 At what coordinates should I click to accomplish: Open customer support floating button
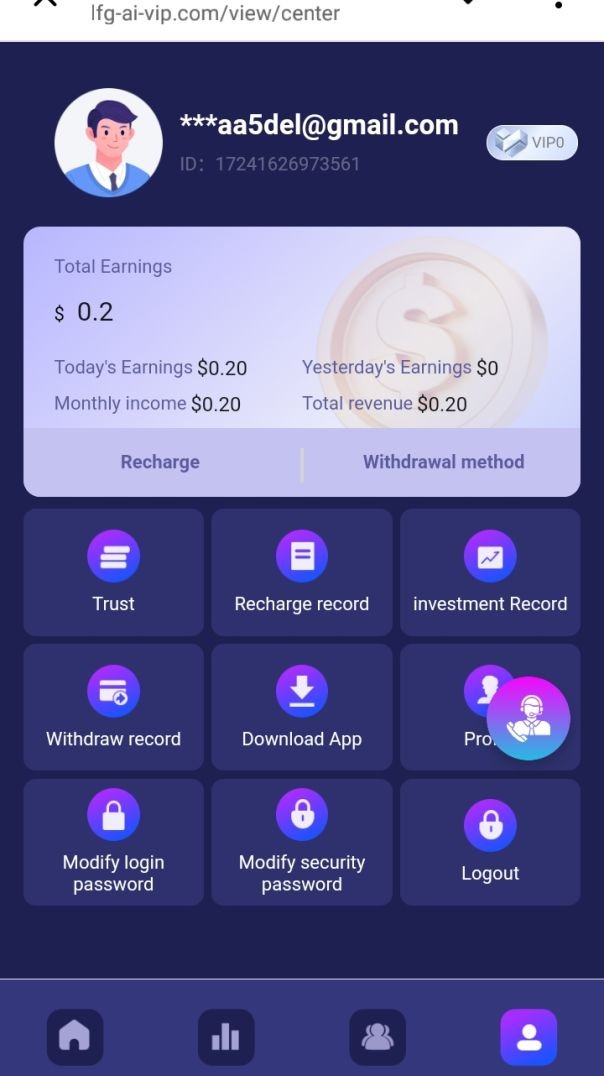pyautogui.click(x=528, y=718)
